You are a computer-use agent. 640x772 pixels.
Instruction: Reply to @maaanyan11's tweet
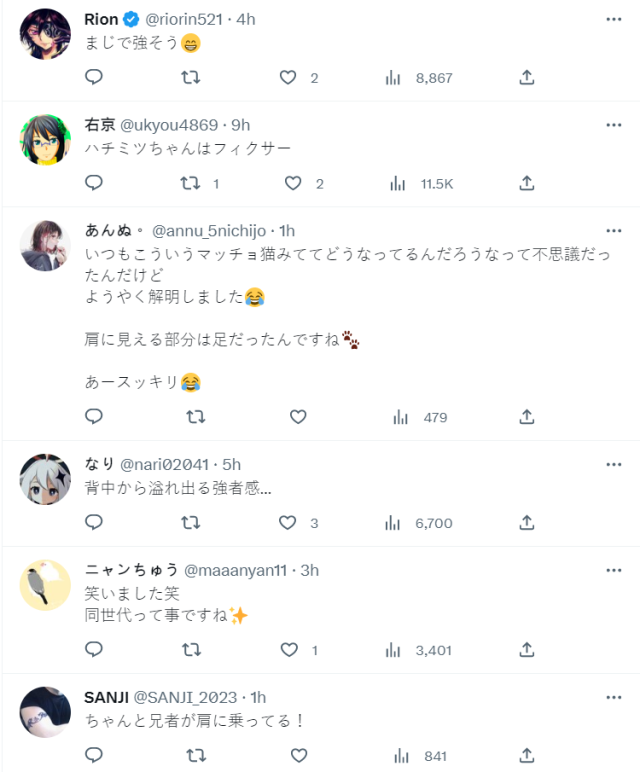coord(94,650)
